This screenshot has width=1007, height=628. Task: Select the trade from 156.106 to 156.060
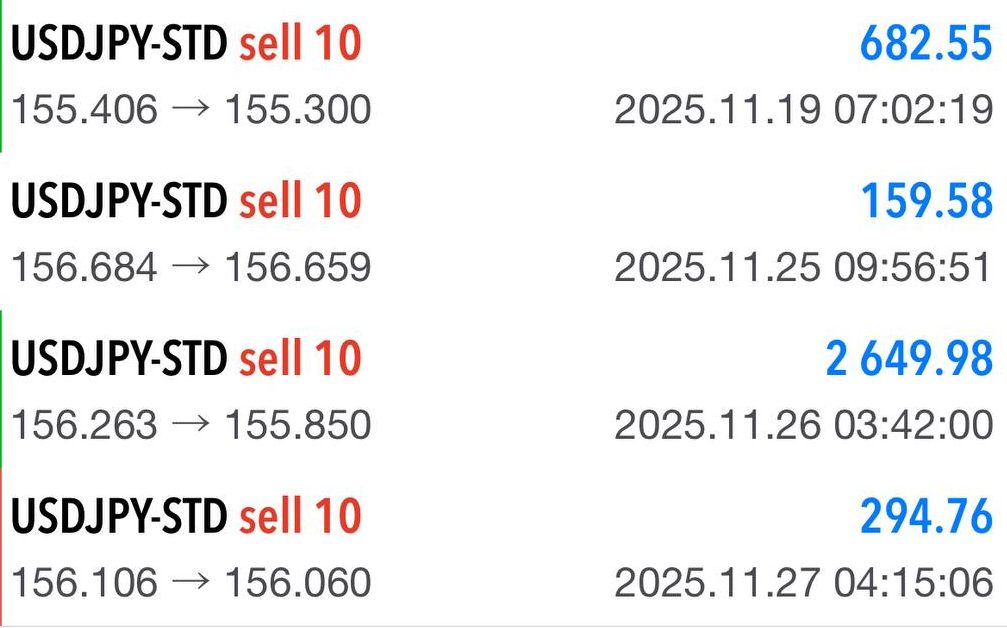tap(500, 549)
